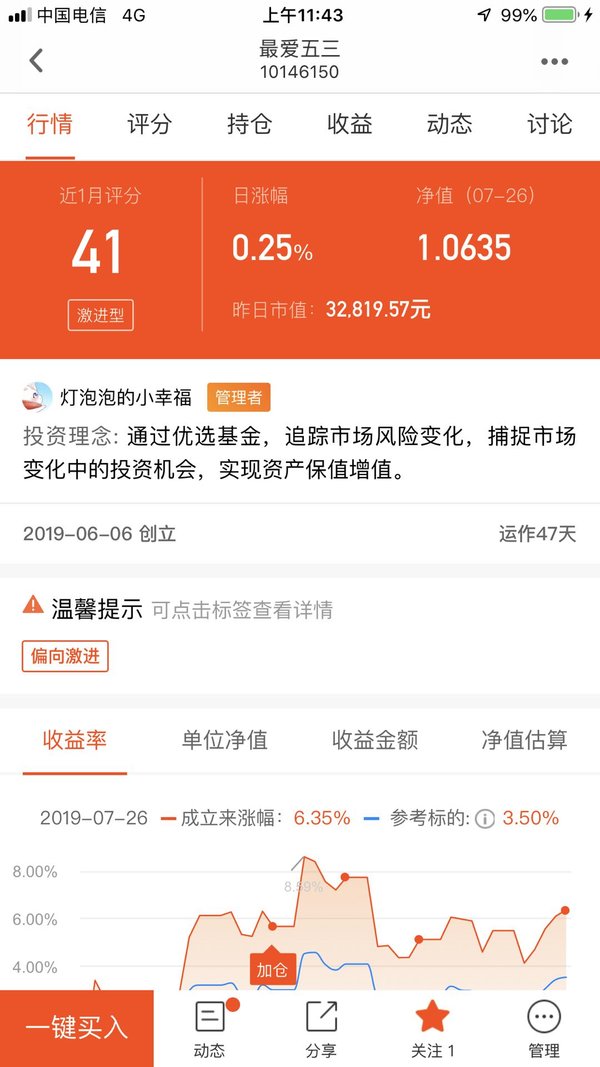This screenshot has height=1067, width=600.
Task: Toggle the 关注 star
Action: (433, 1029)
